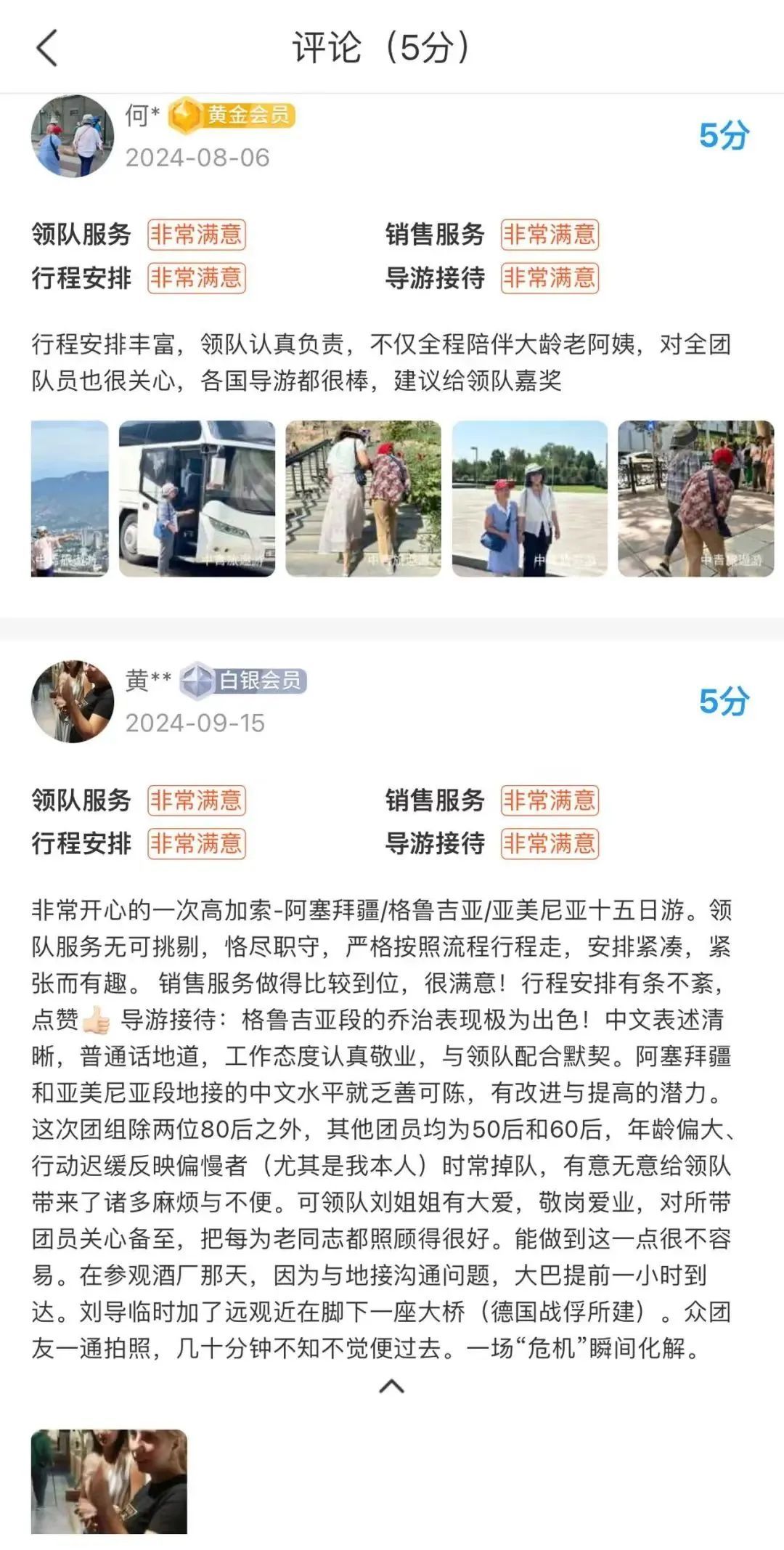Open 何*'s mountain view photo

[x=70, y=498]
